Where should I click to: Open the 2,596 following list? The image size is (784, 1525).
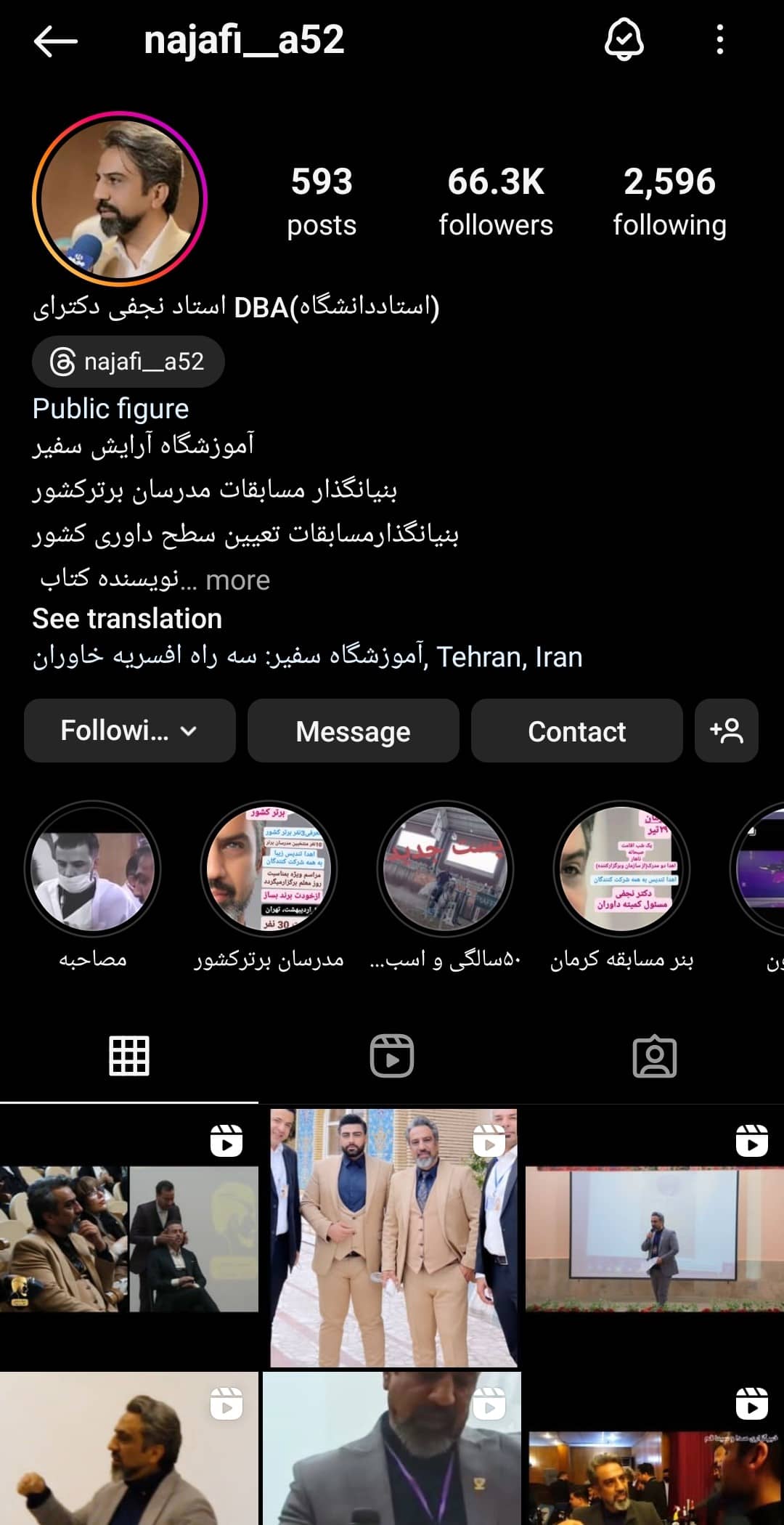(x=669, y=202)
